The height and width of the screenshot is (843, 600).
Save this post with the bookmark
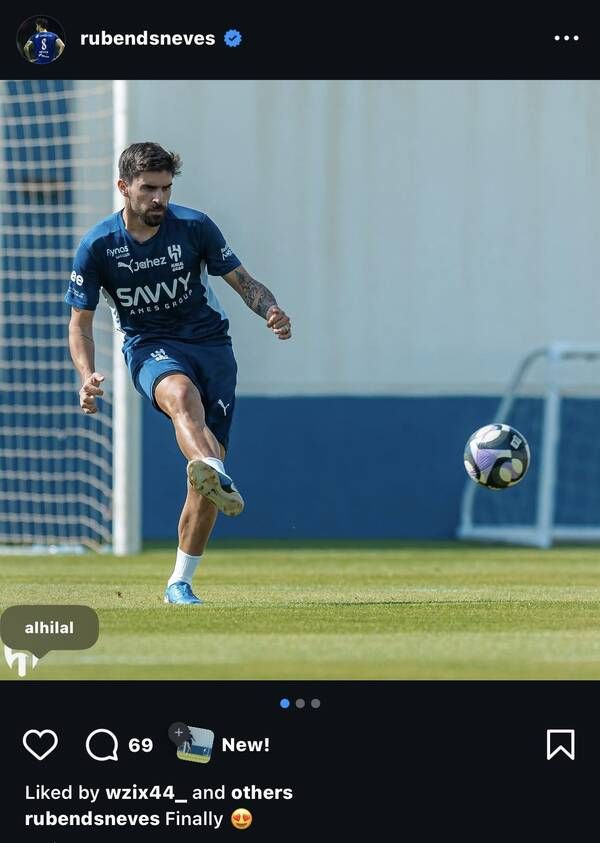[x=560, y=744]
